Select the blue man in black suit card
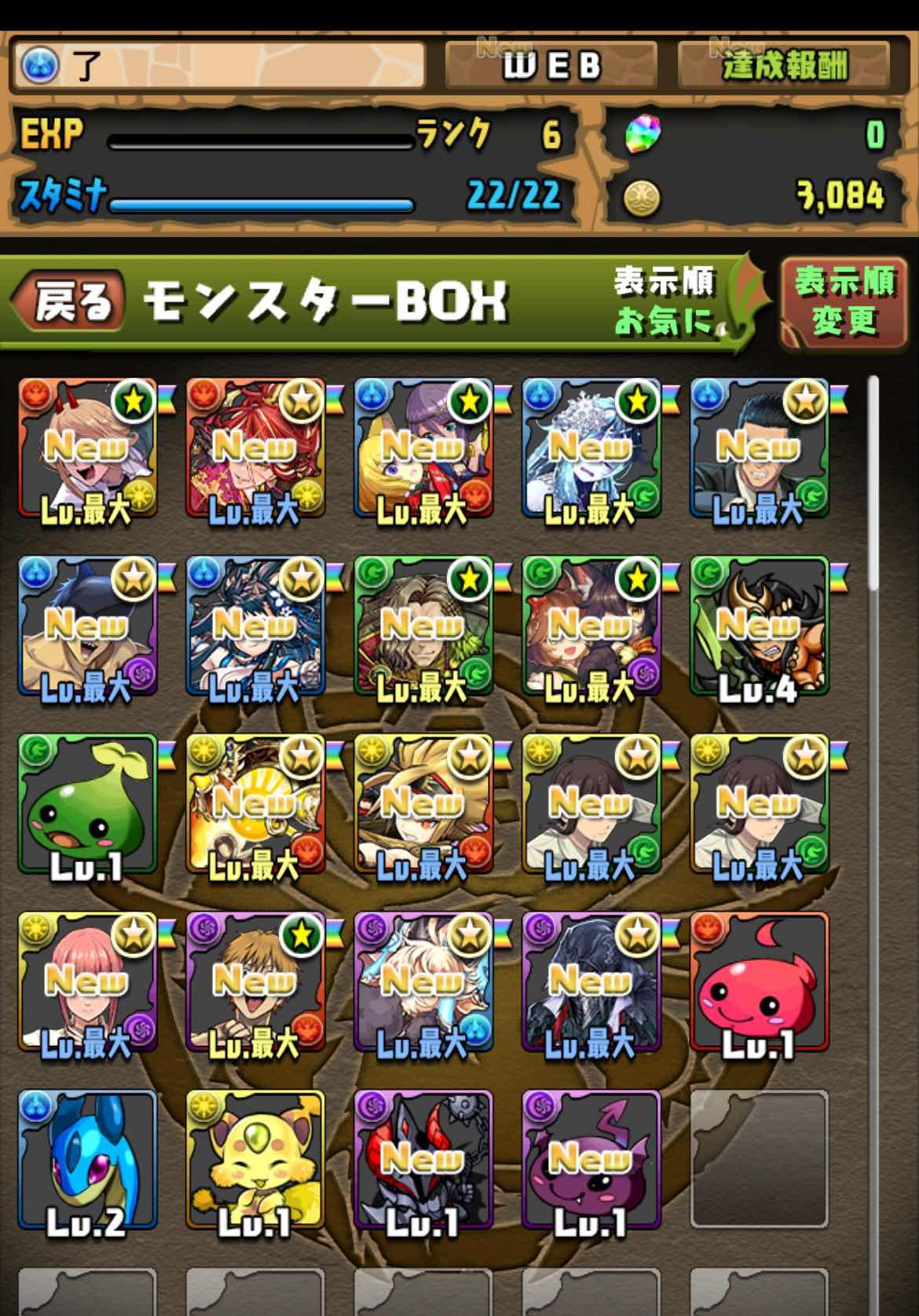Image resolution: width=919 pixels, height=1316 pixels. tap(759, 448)
